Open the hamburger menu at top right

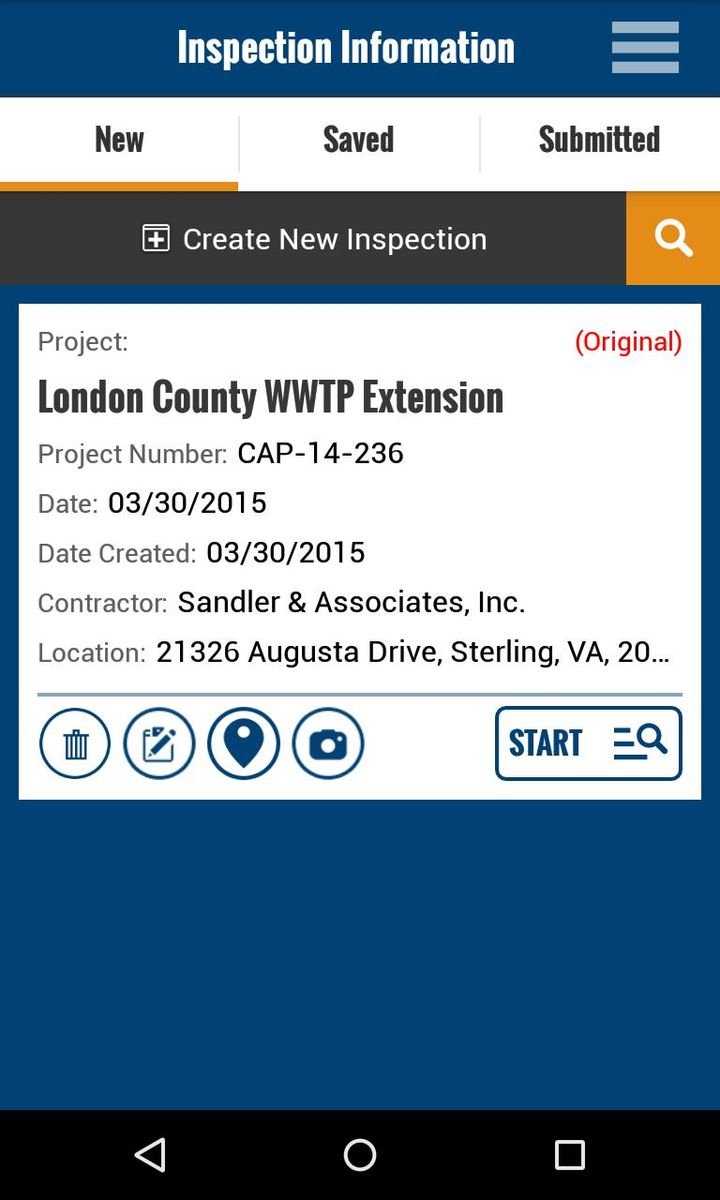pyautogui.click(x=644, y=47)
